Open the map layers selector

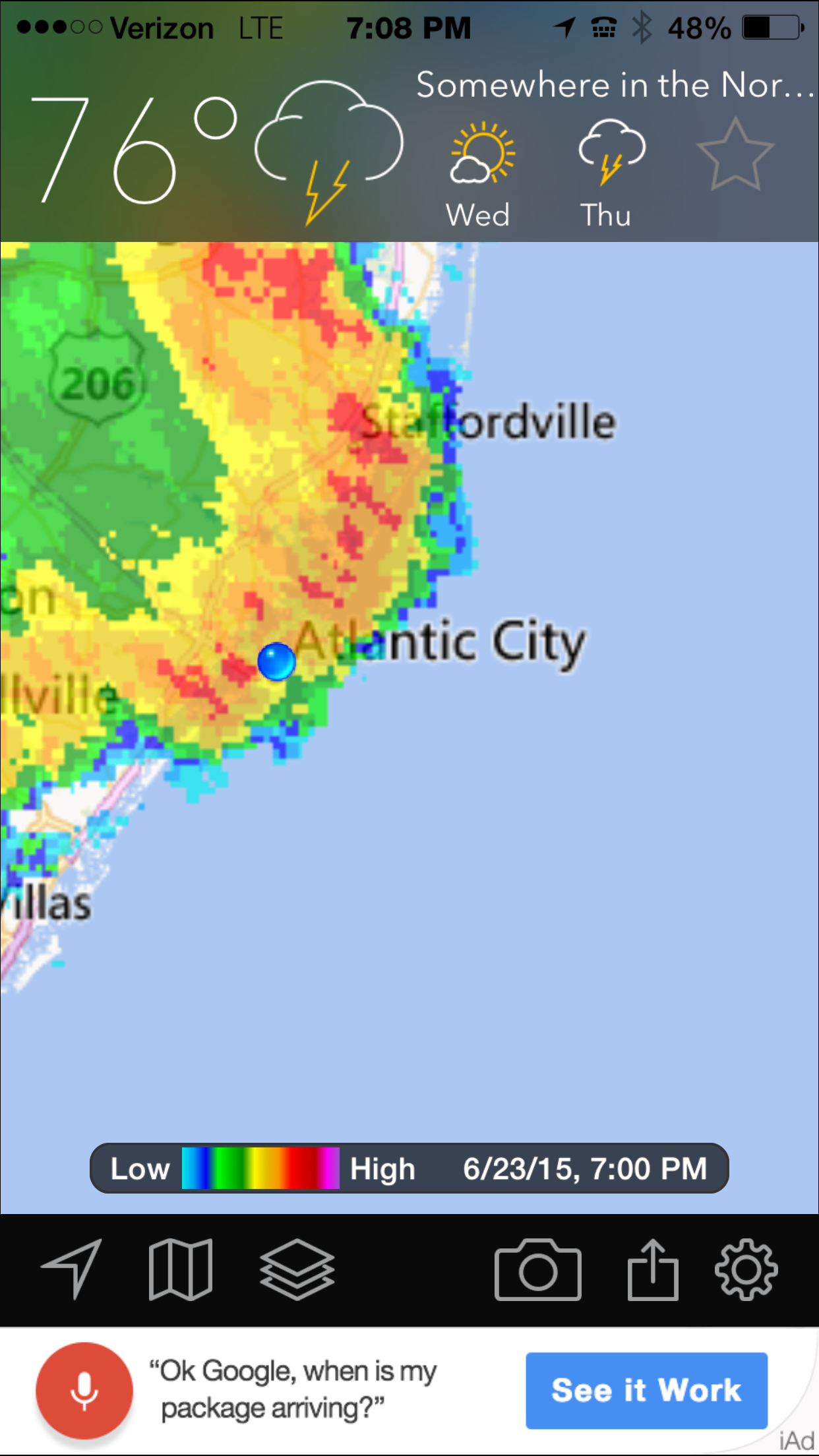coord(297,1269)
